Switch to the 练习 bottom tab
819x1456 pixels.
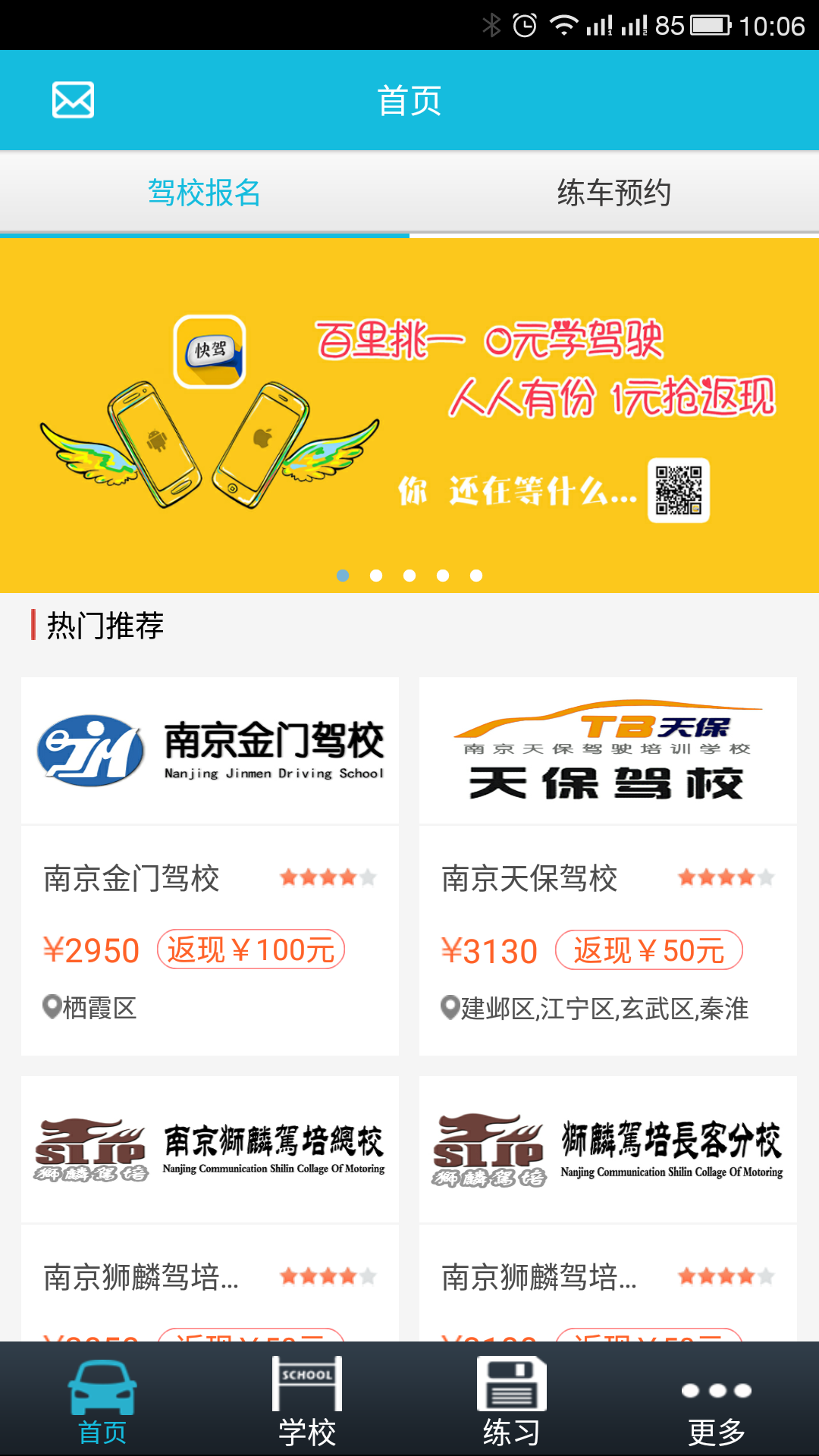click(512, 1400)
